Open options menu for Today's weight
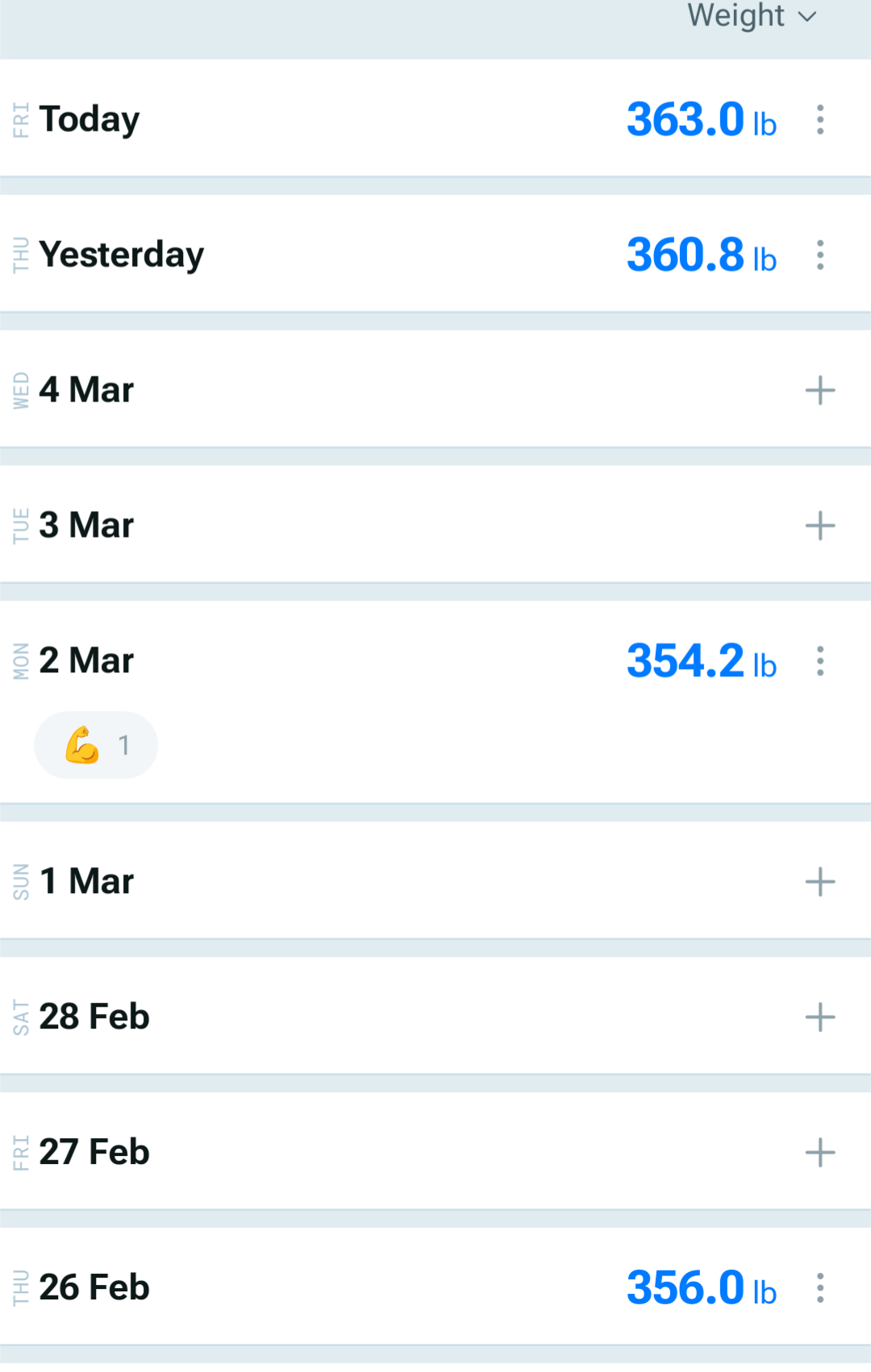 [x=820, y=119]
